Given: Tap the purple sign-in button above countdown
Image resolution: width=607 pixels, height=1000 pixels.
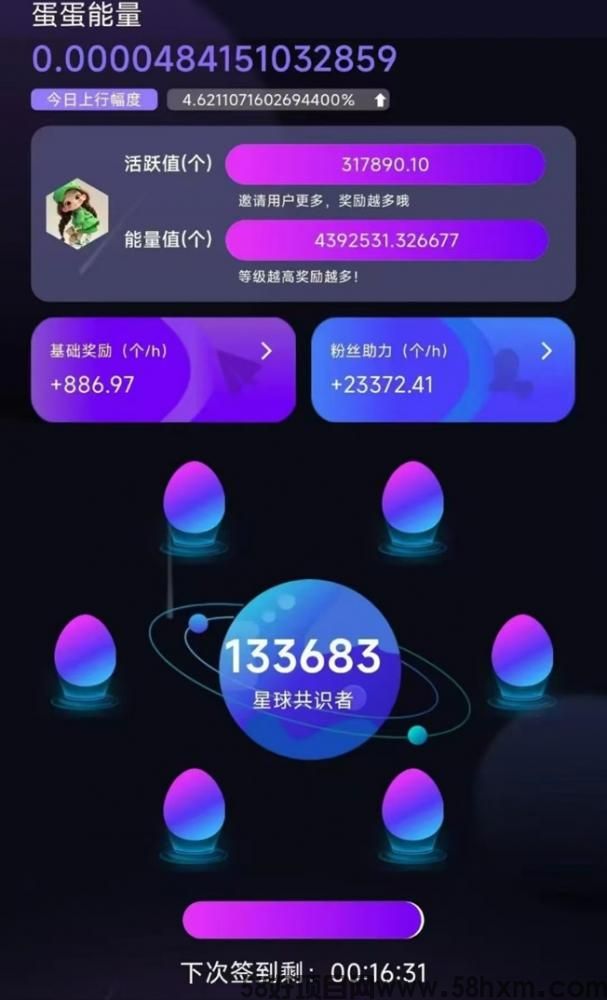Looking at the screenshot, I should (x=303, y=920).
